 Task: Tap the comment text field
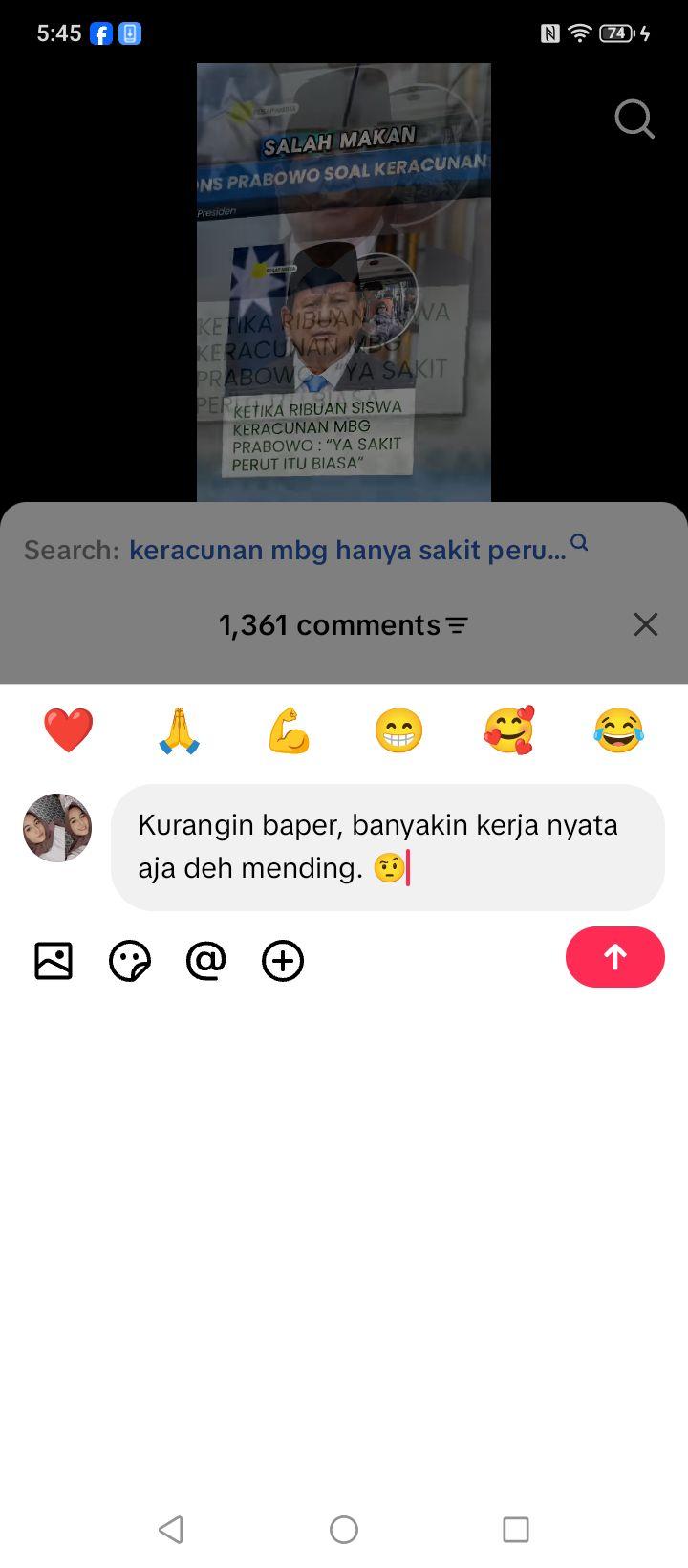point(388,847)
